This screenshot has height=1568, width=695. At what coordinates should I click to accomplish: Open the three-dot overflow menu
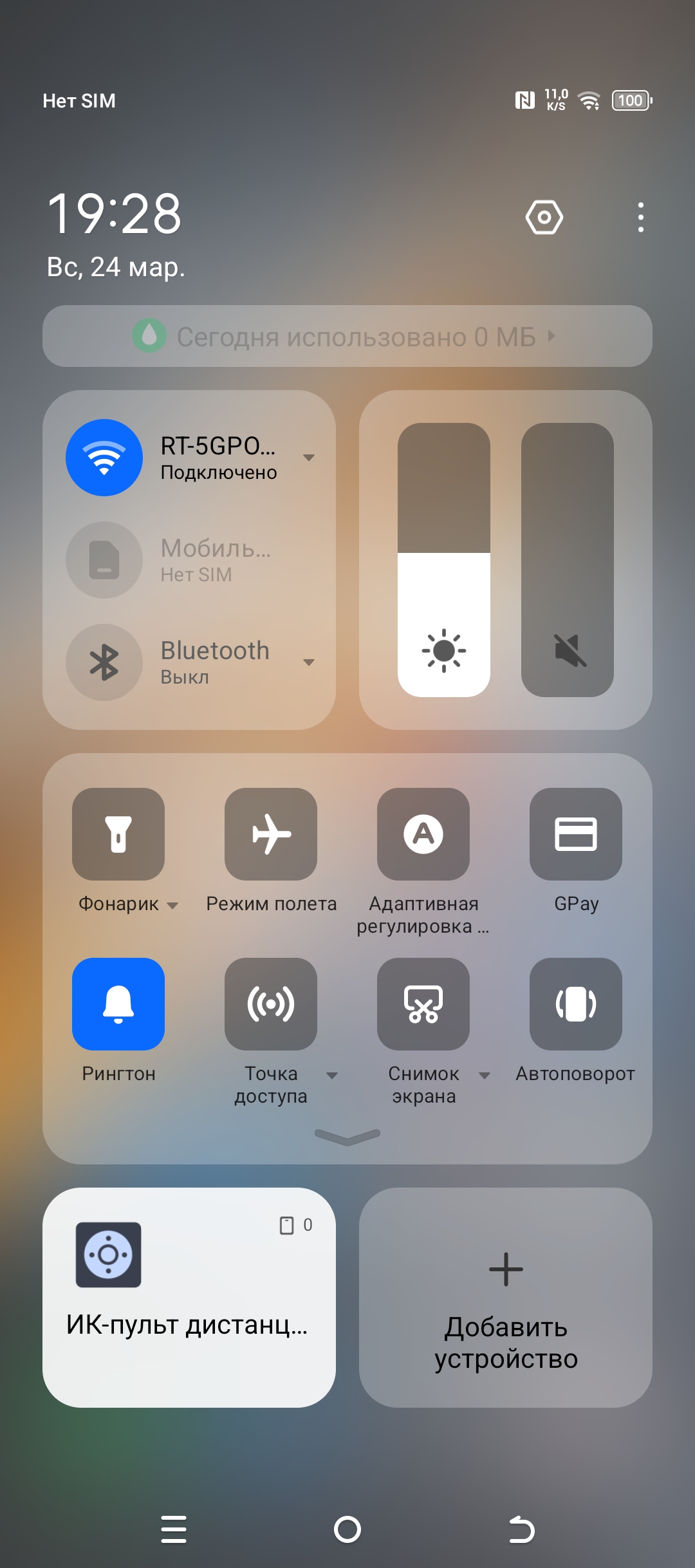[x=640, y=218]
